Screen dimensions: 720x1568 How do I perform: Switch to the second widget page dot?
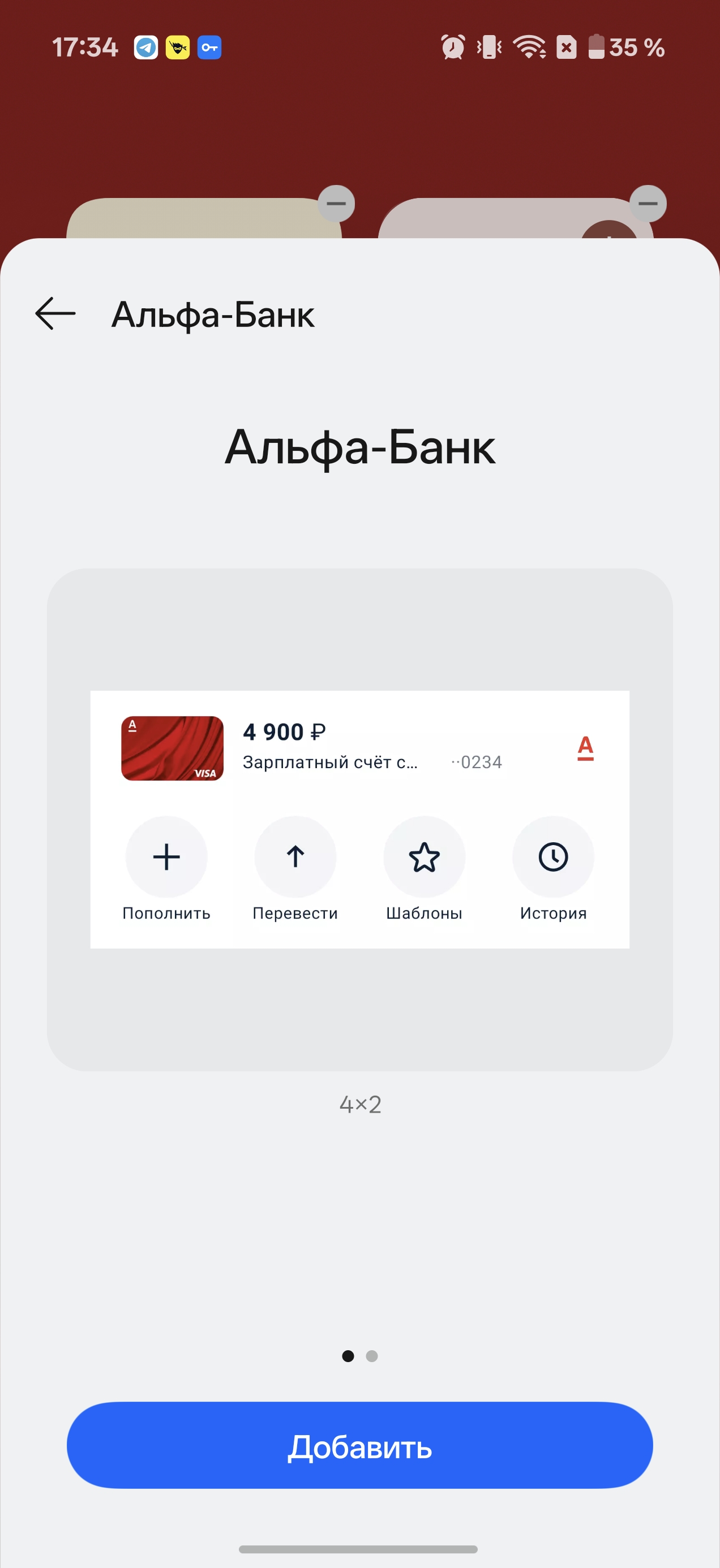pos(371,1355)
